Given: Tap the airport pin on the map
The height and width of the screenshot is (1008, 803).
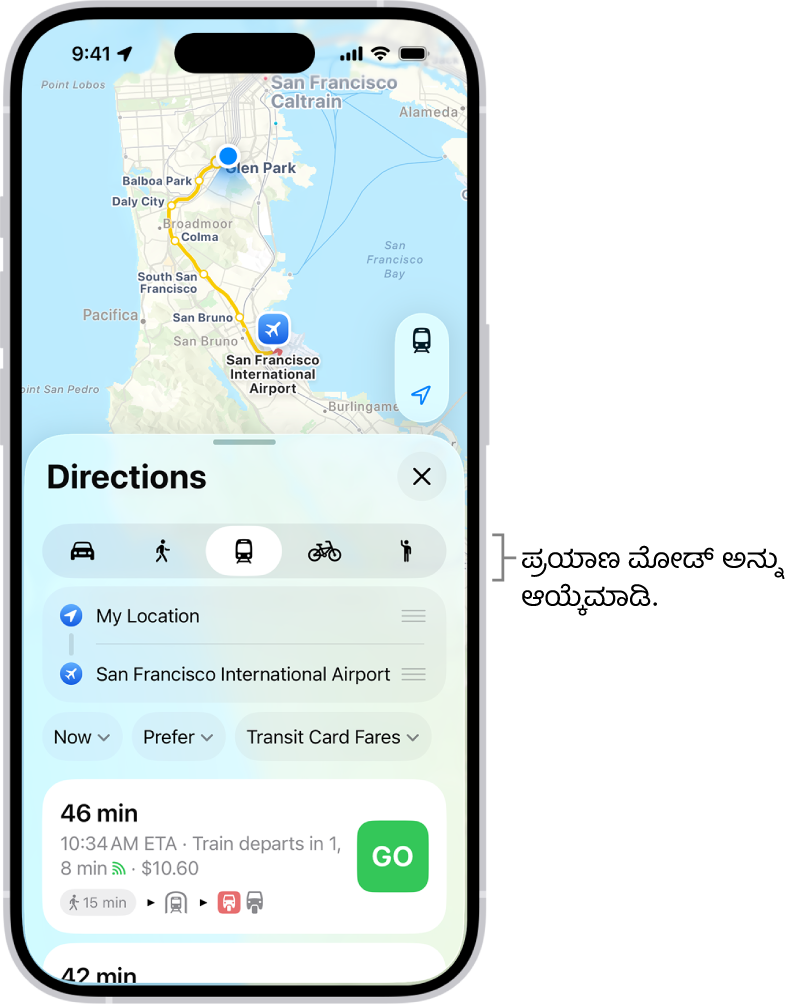Looking at the screenshot, I should tap(272, 328).
